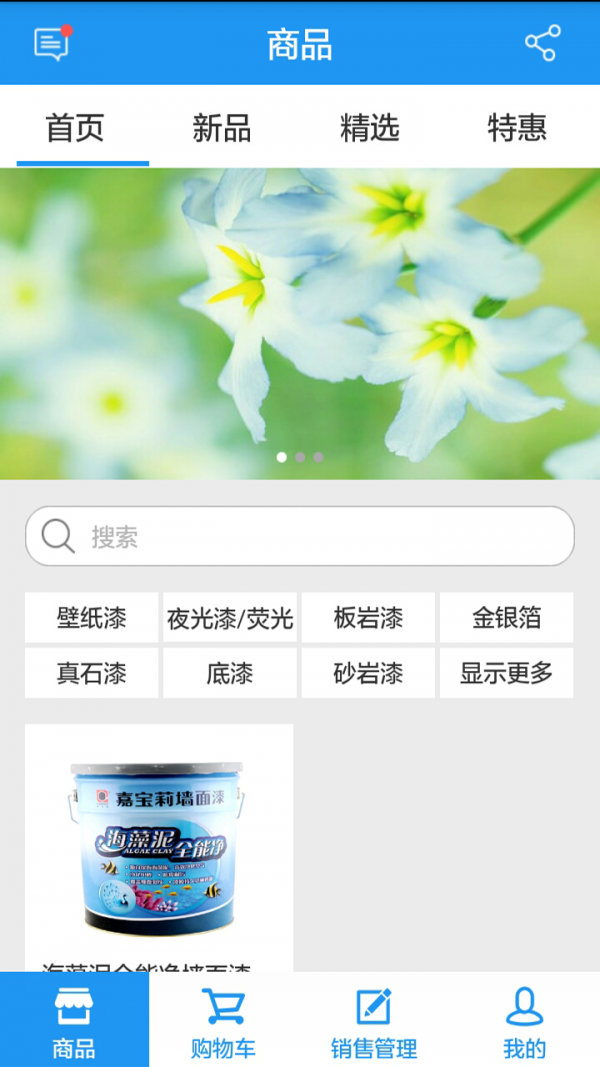Screen dimensions: 600x1067
Task: Switch to the 精选 tab
Action: tap(369, 128)
